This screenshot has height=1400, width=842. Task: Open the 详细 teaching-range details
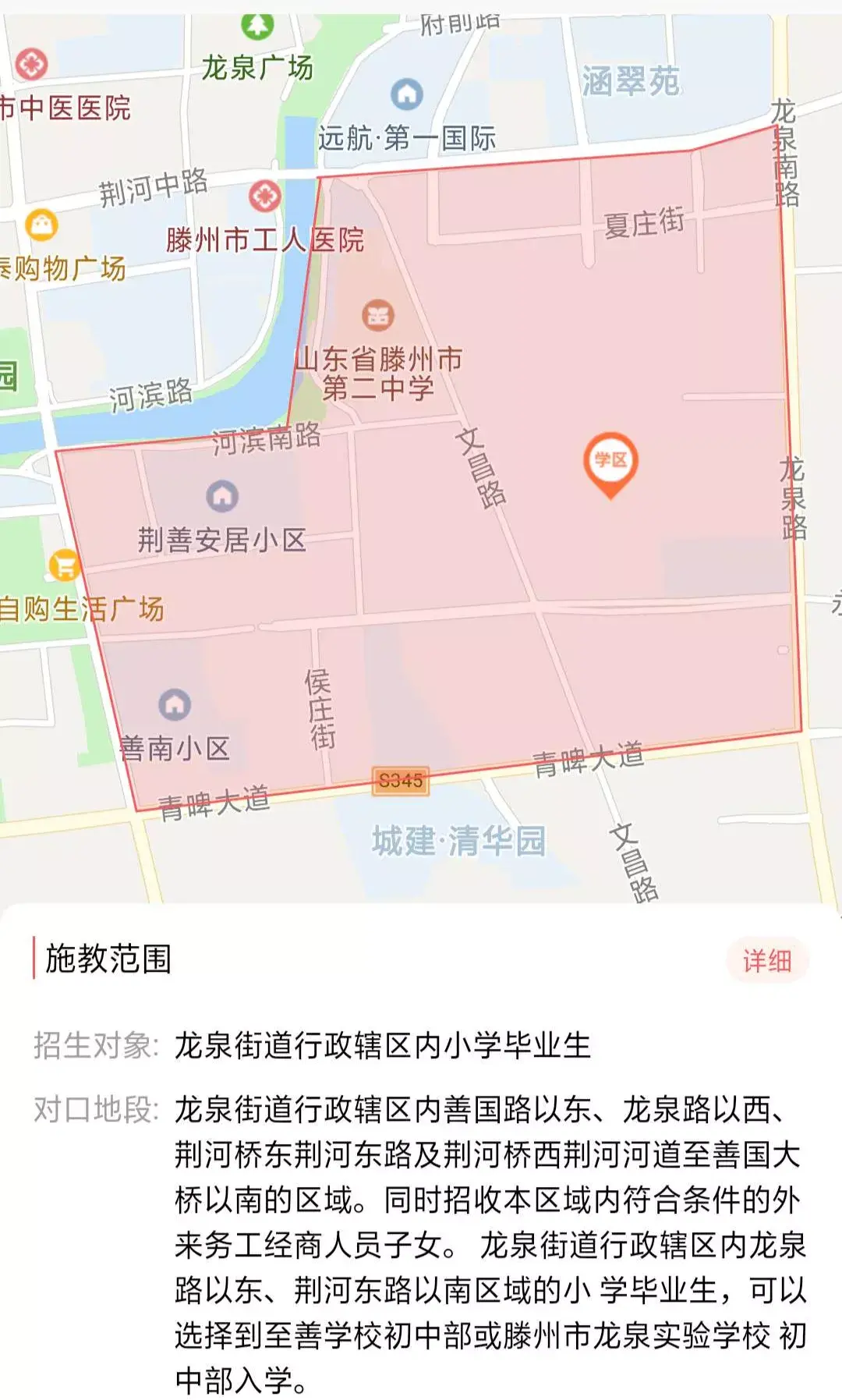tap(766, 960)
